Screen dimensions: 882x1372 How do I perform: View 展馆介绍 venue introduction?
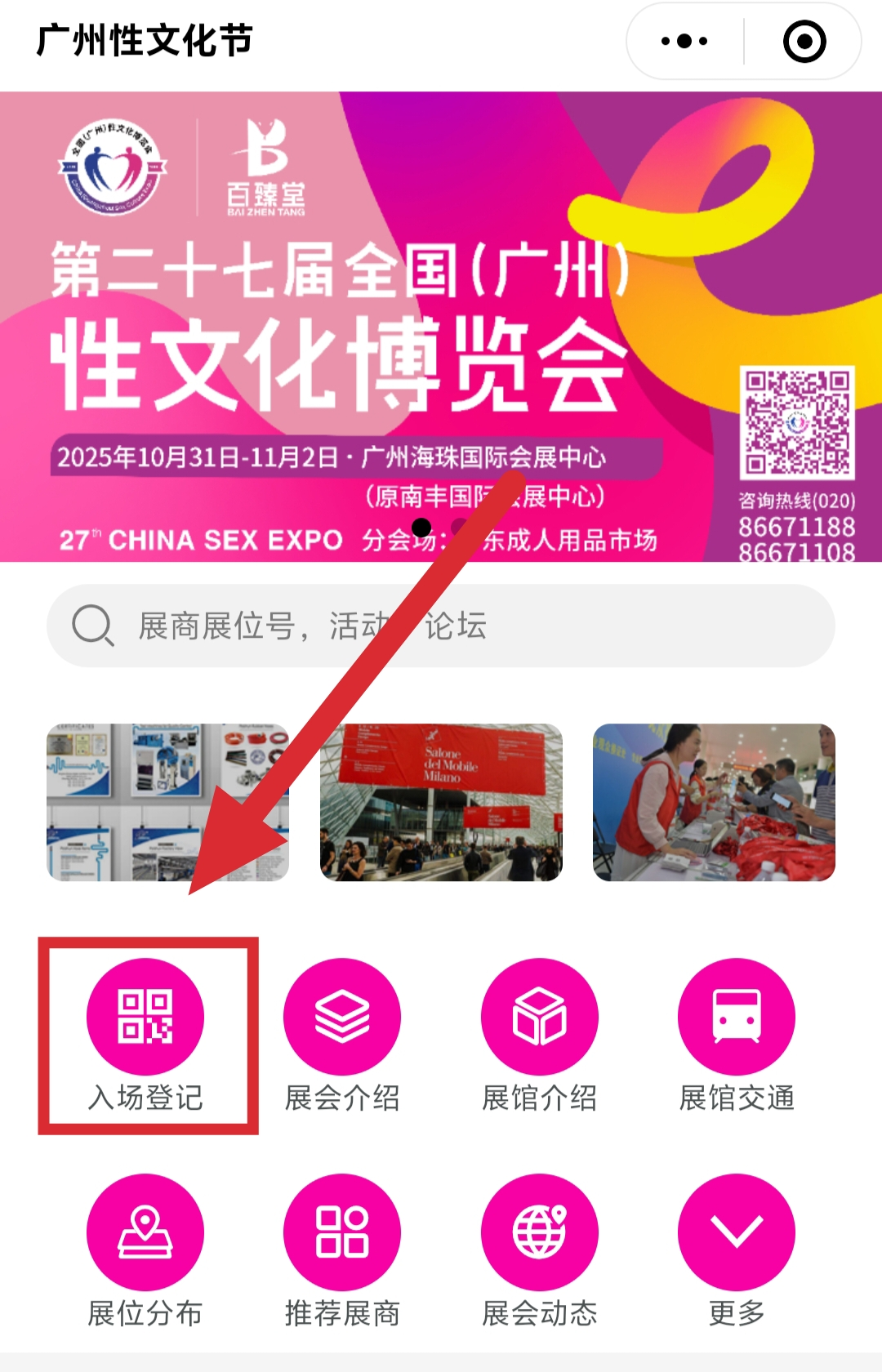[x=539, y=1036]
